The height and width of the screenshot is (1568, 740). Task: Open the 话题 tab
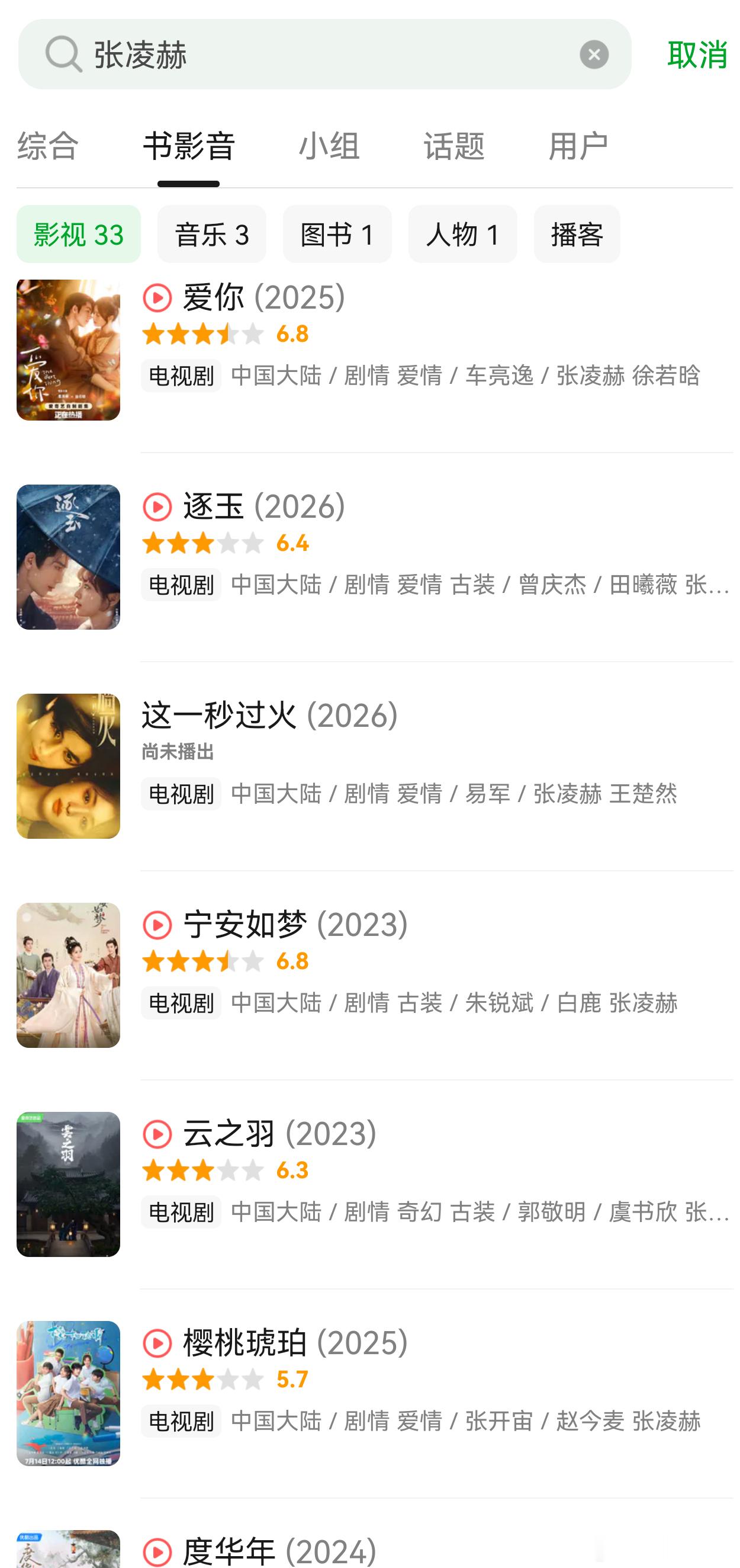point(454,146)
